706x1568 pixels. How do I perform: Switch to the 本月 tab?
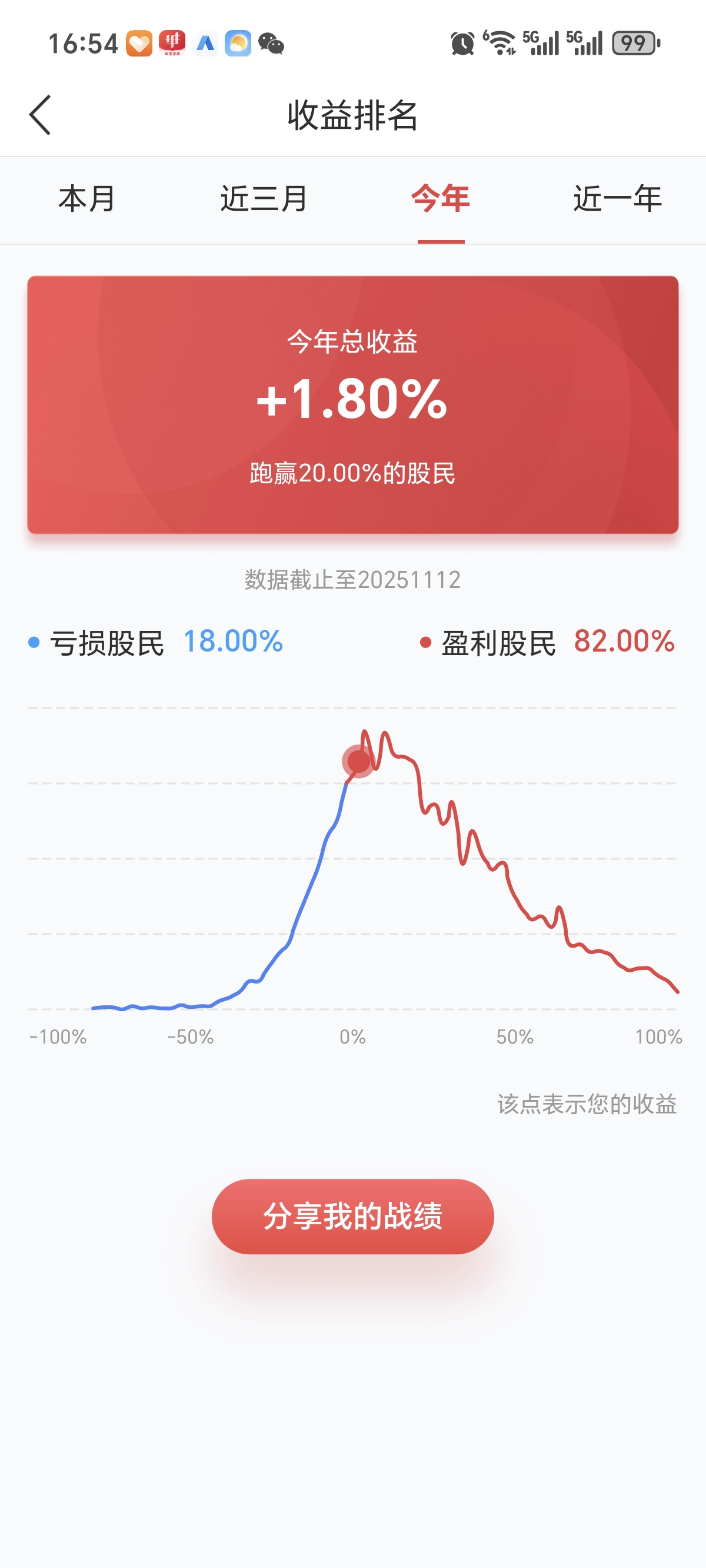click(x=88, y=199)
